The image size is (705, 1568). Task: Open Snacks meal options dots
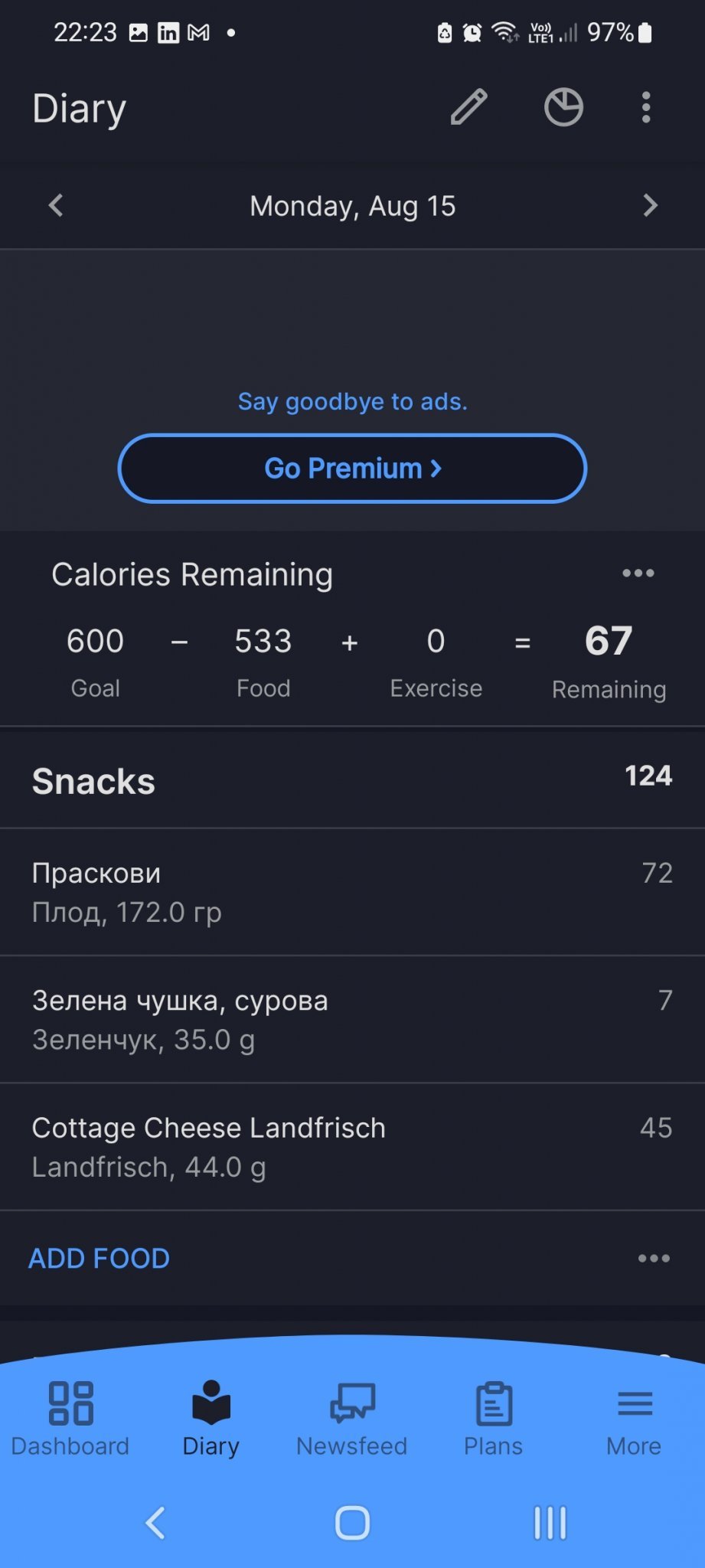coord(654,1259)
